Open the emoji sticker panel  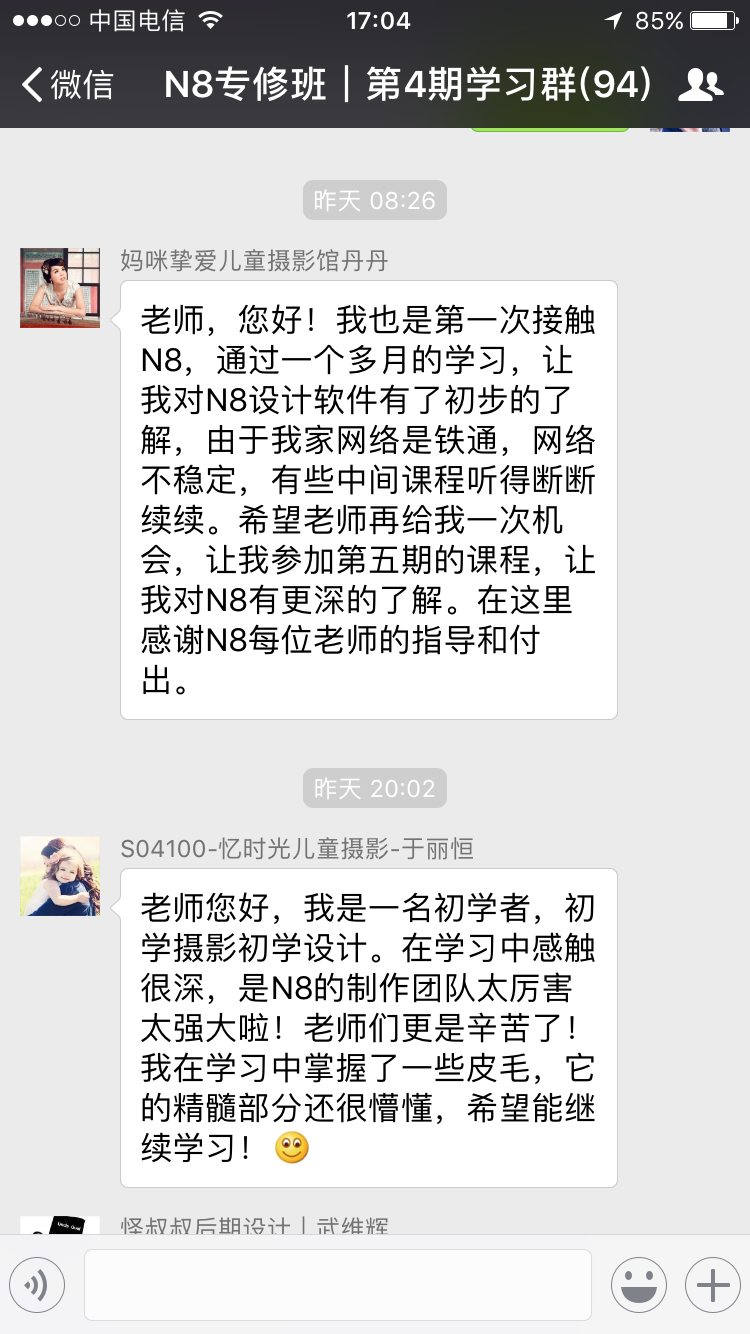point(638,1284)
